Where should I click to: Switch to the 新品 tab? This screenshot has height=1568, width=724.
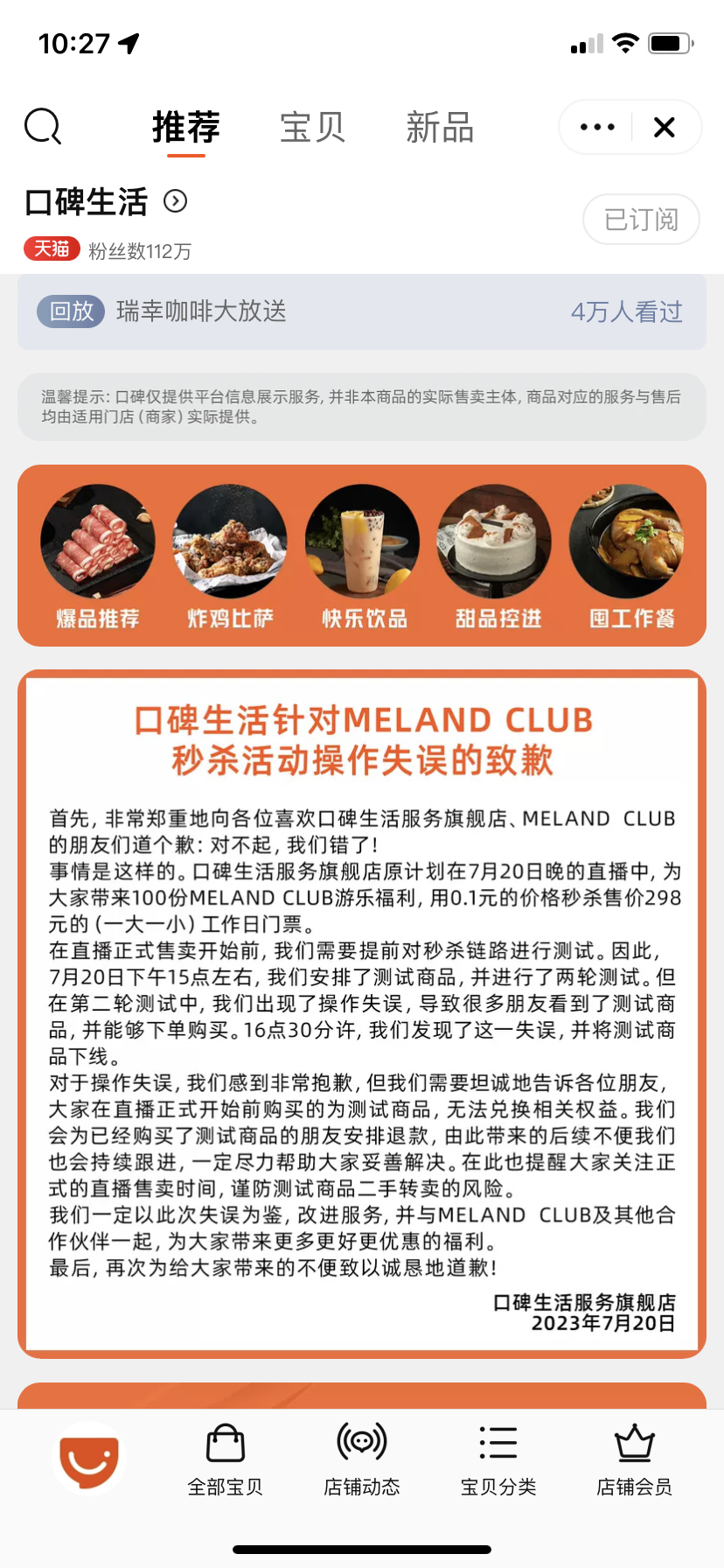click(x=439, y=128)
